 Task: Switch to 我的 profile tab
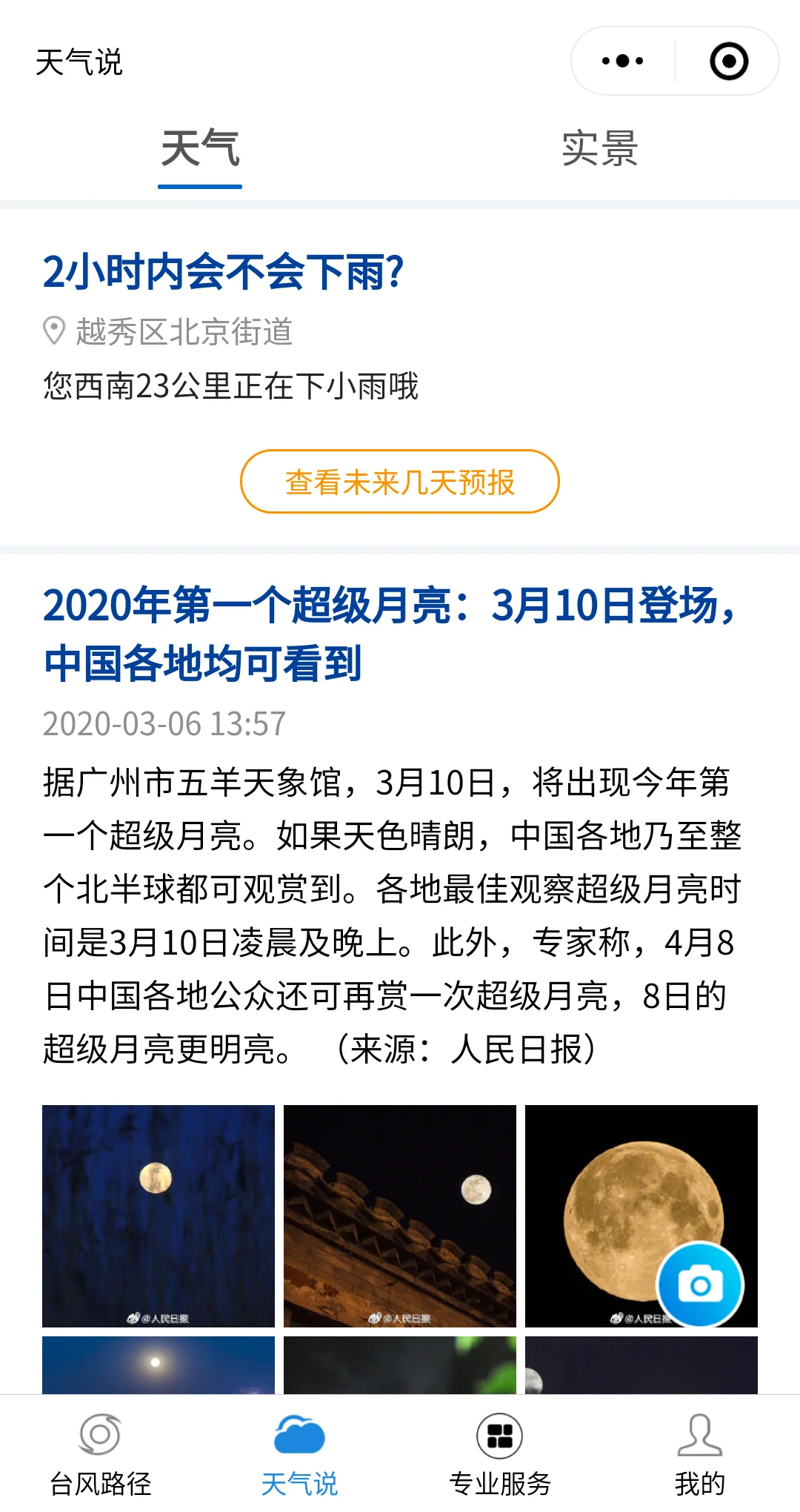[x=700, y=1454]
